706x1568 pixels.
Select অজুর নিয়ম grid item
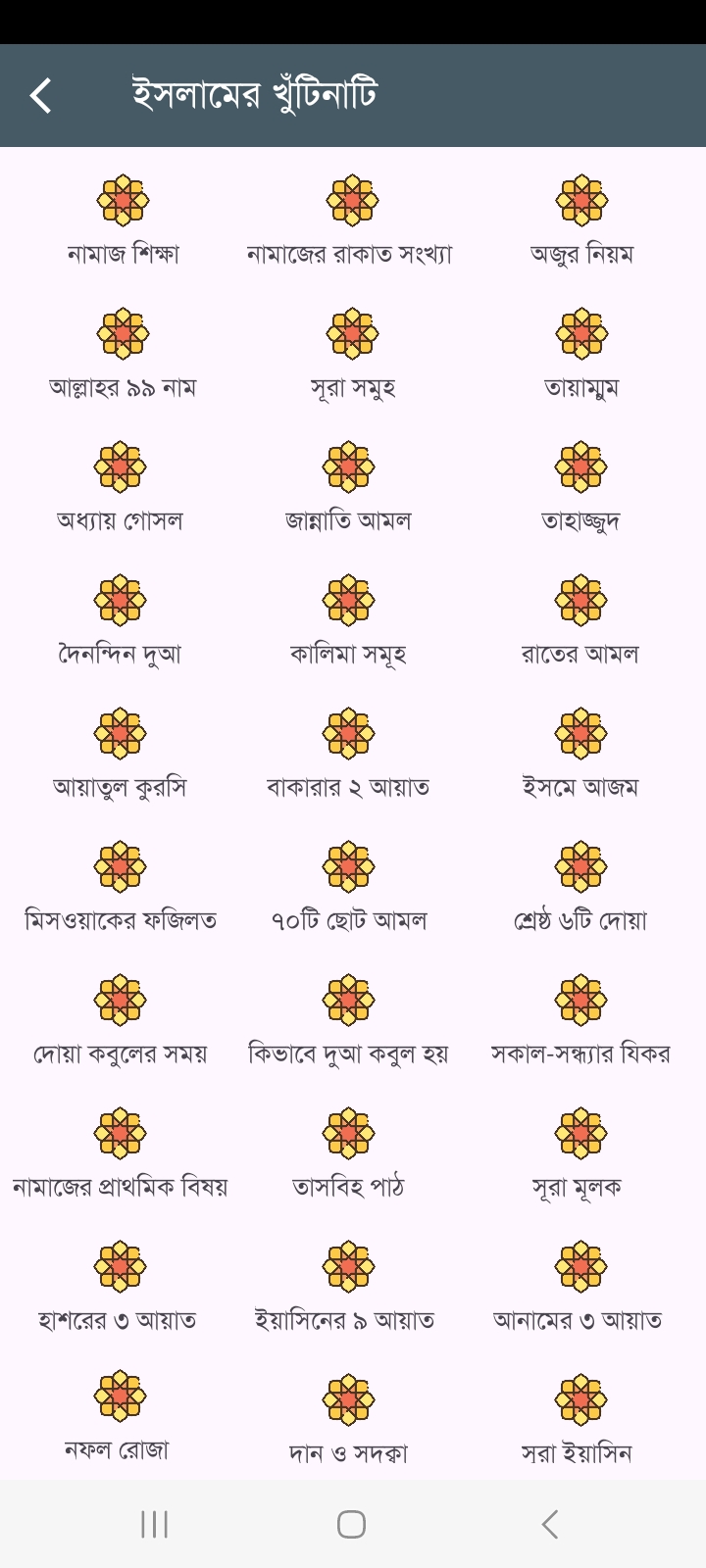[x=581, y=220]
